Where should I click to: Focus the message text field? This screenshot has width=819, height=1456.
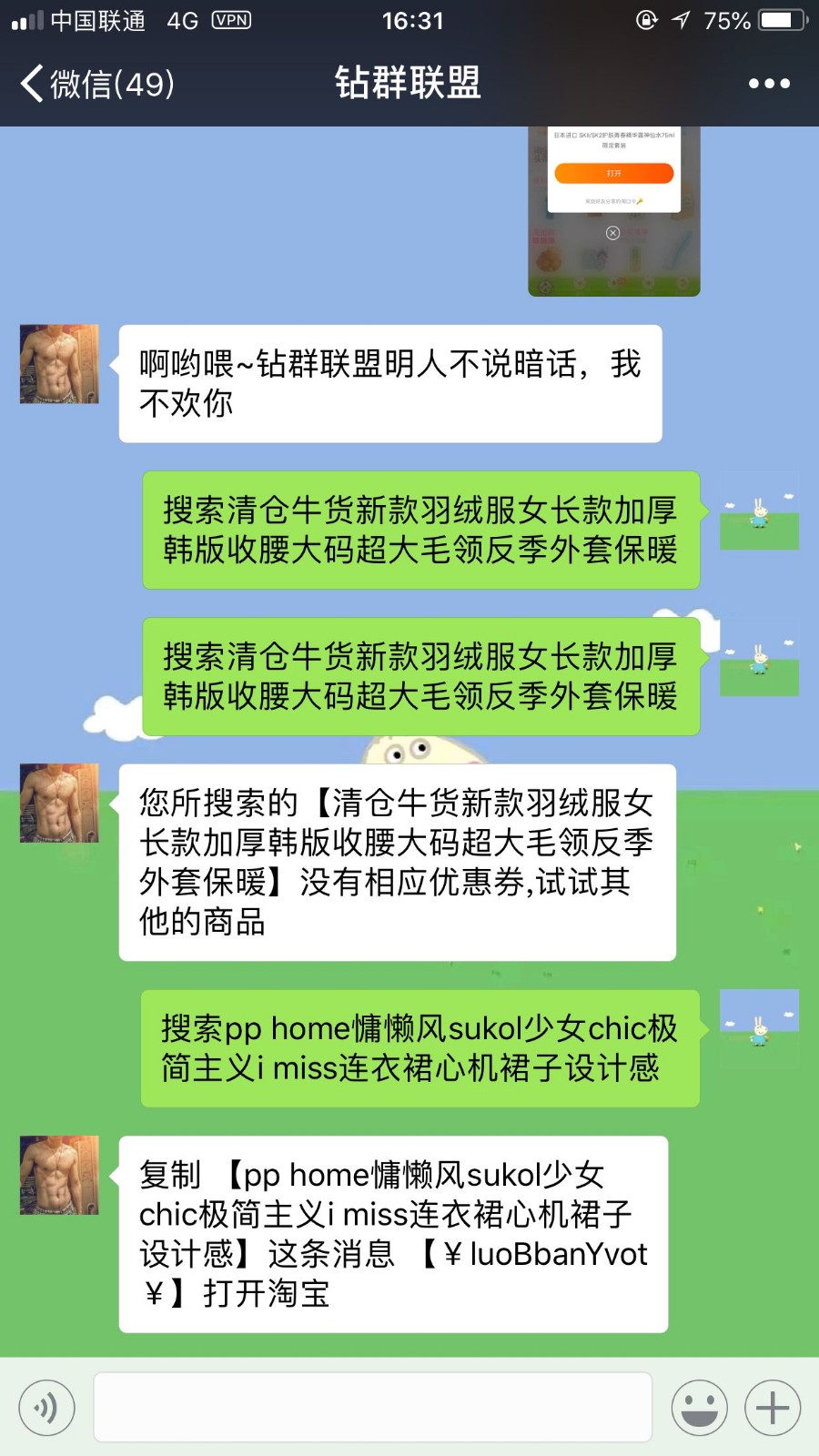click(x=373, y=1408)
